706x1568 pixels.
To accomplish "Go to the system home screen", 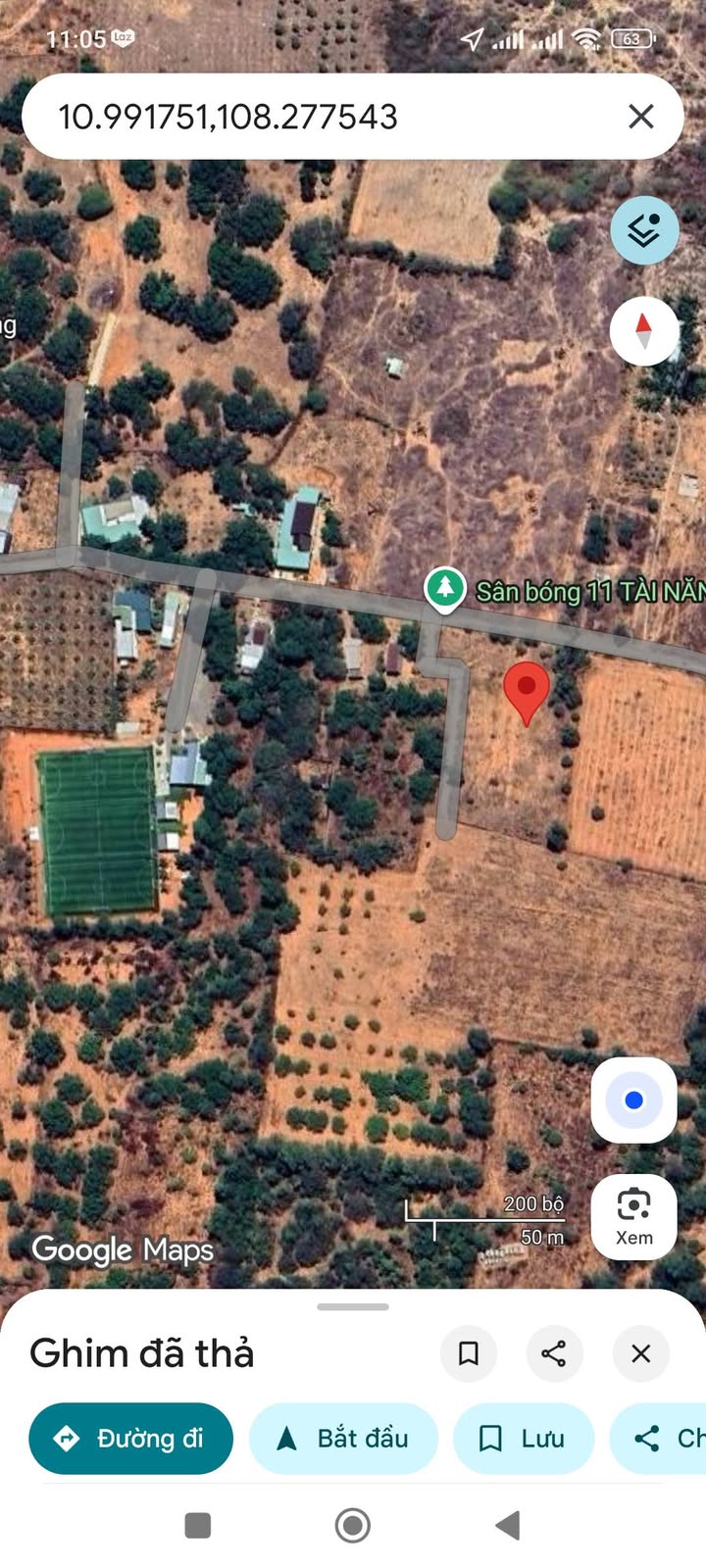I will [353, 1525].
